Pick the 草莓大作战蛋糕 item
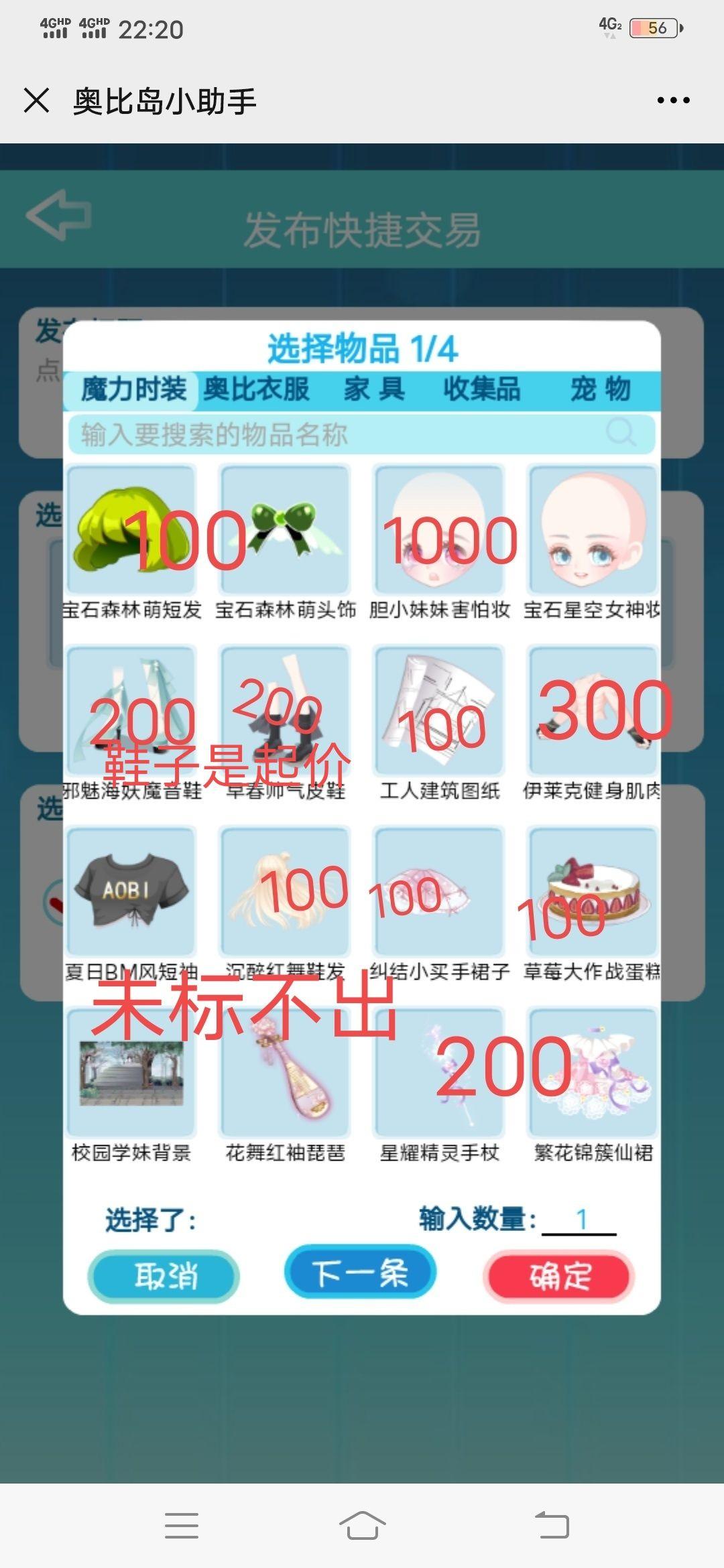The height and width of the screenshot is (1568, 724). pyautogui.click(x=593, y=891)
